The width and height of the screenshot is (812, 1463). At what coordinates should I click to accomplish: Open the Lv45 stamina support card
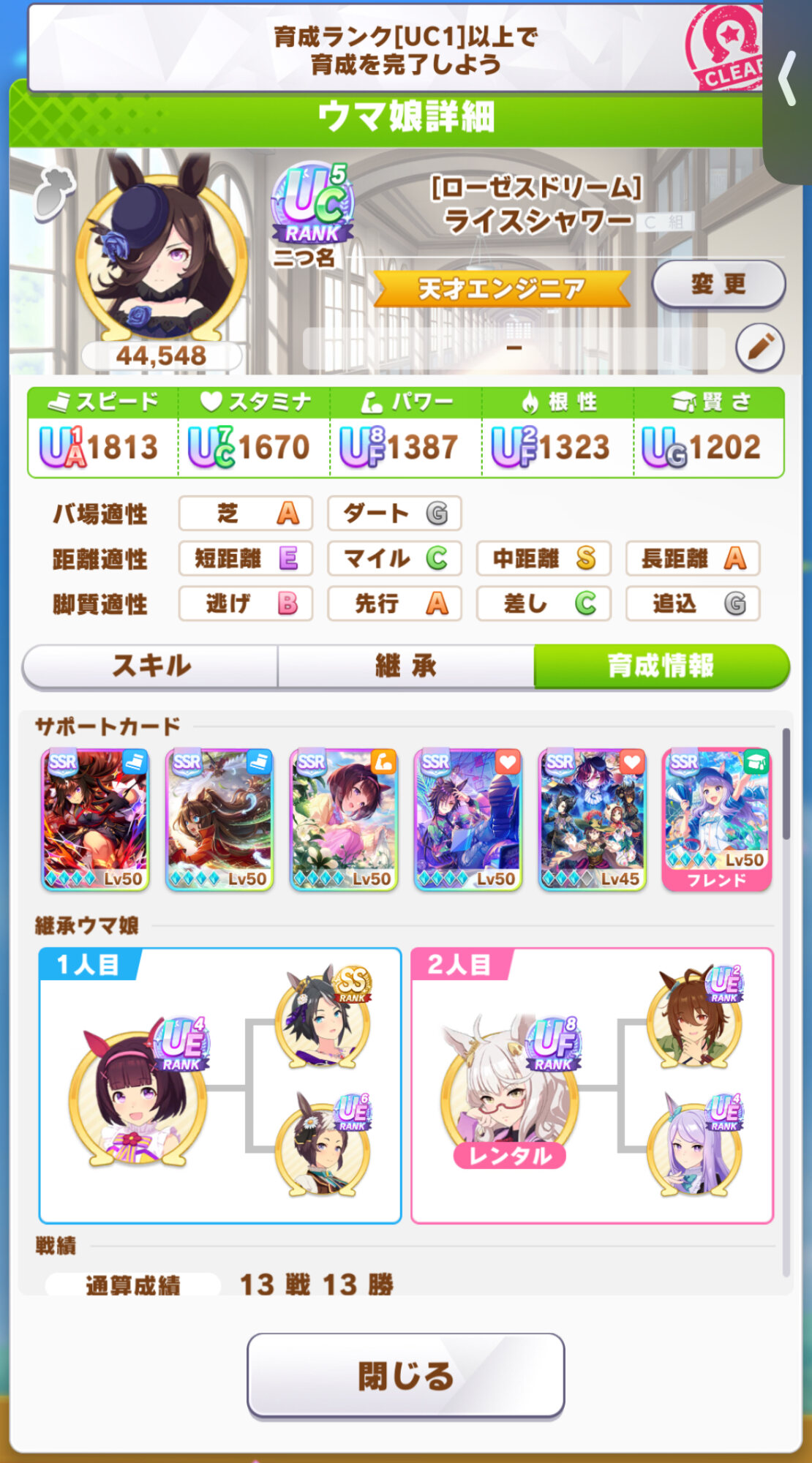click(593, 819)
